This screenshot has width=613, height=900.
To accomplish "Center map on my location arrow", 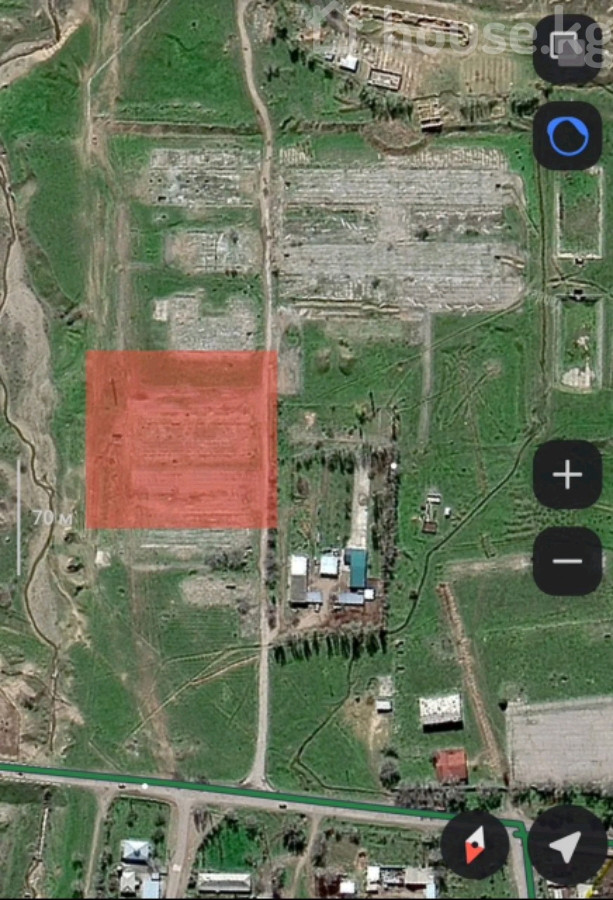I will coord(567,845).
